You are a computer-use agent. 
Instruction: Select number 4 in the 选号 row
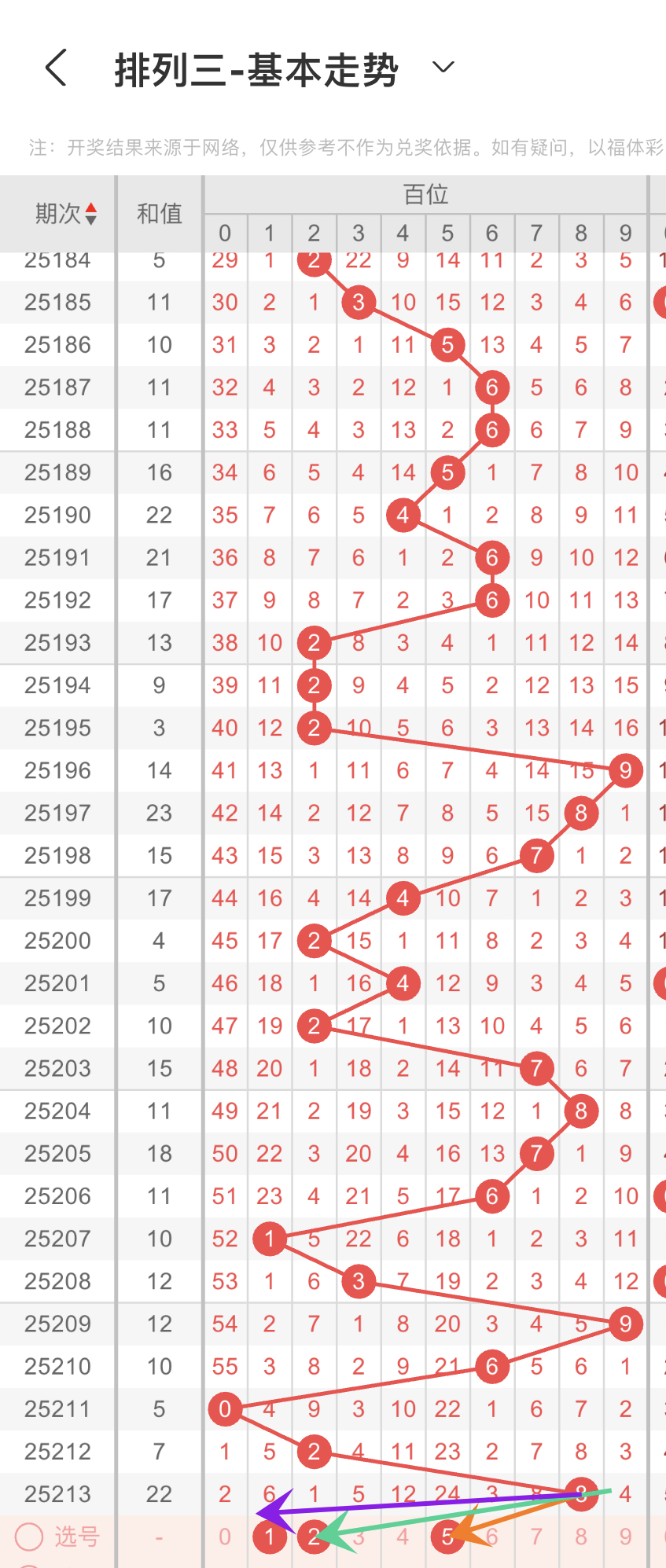403,1537
